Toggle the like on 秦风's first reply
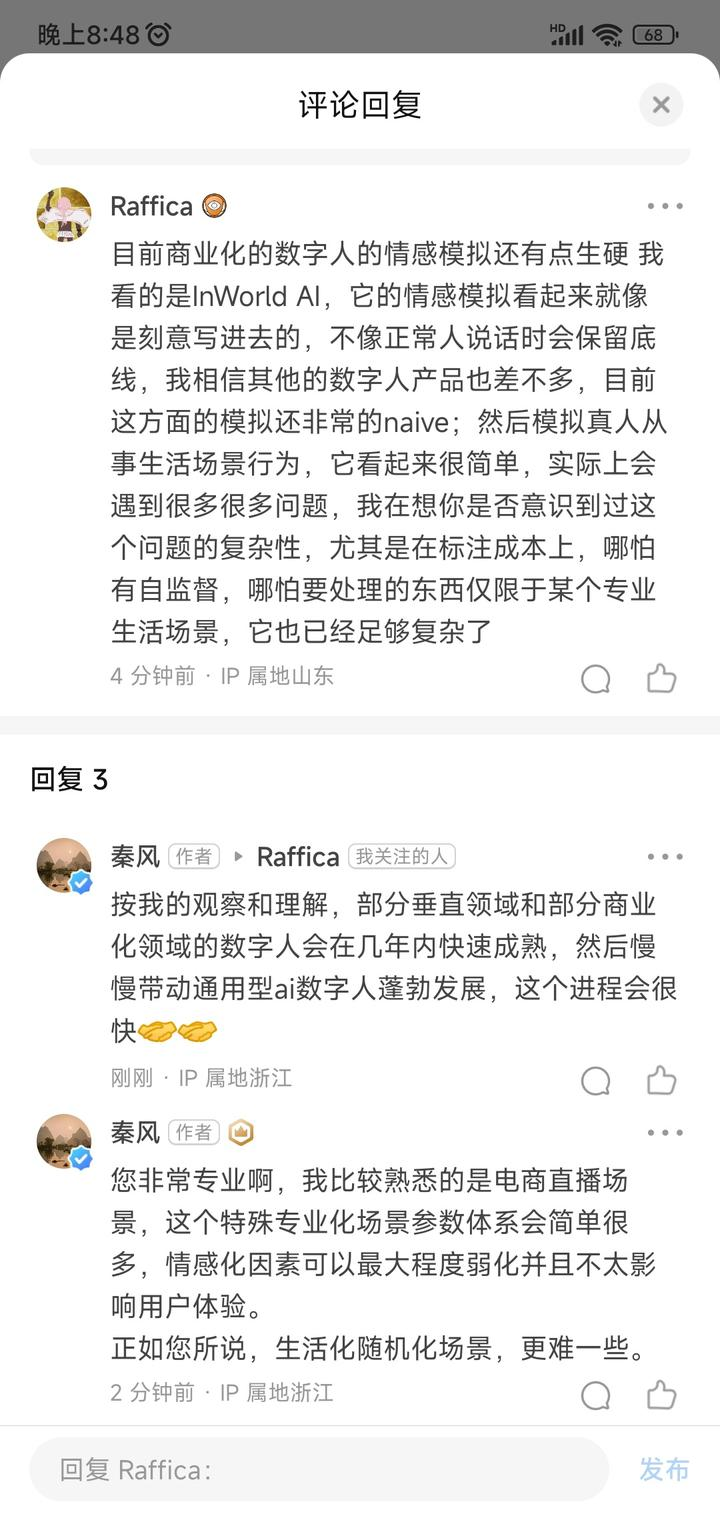Screen dimensions: 720x1535 661,1081
